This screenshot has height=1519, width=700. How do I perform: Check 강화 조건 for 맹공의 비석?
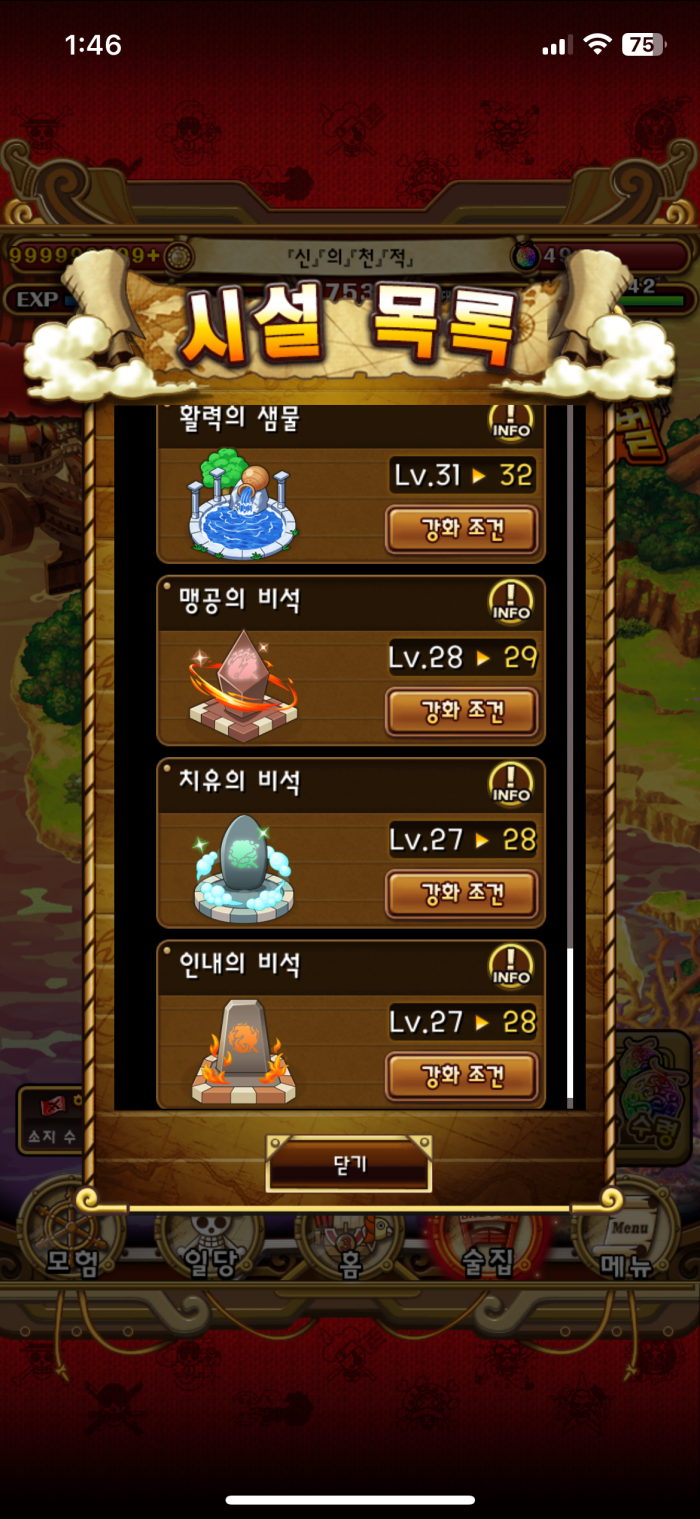[462, 711]
